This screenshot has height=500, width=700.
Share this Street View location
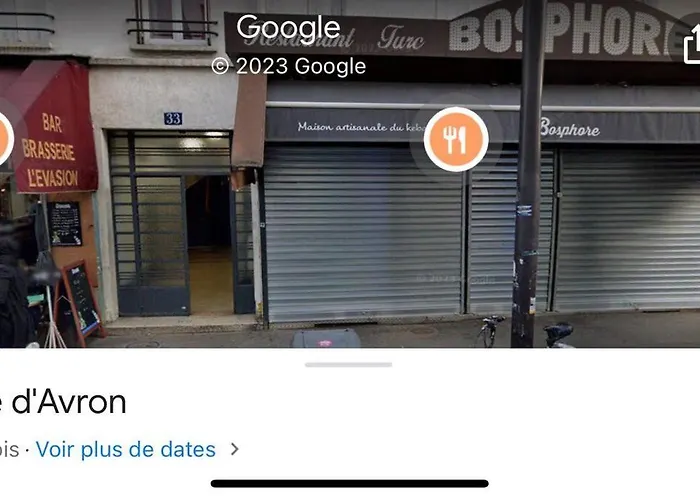pyautogui.click(x=691, y=45)
